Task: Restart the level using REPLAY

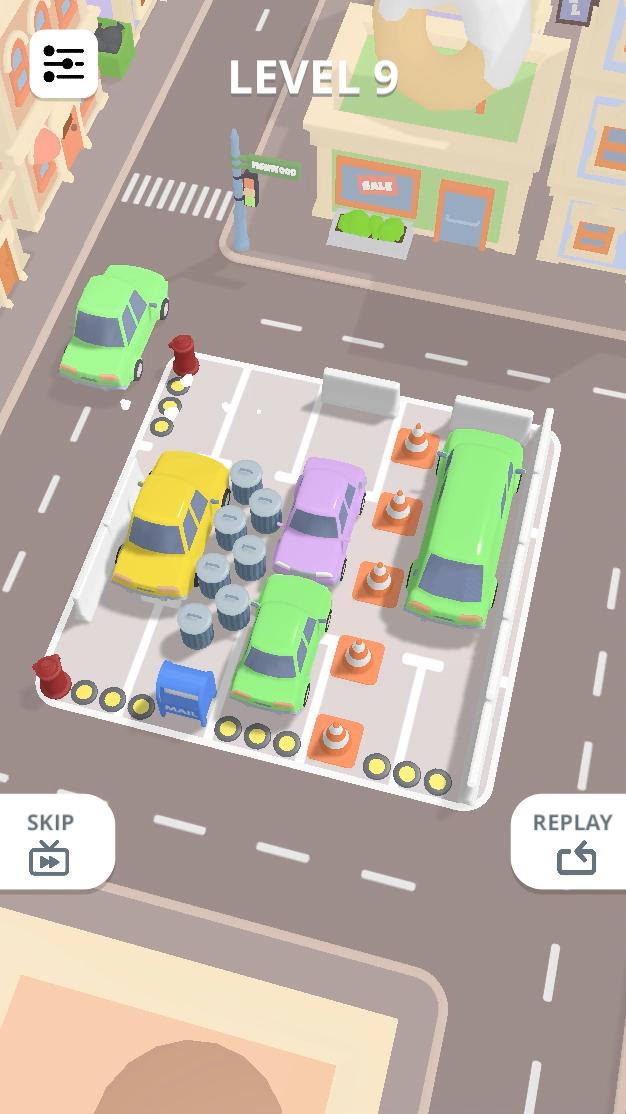Action: [x=572, y=842]
